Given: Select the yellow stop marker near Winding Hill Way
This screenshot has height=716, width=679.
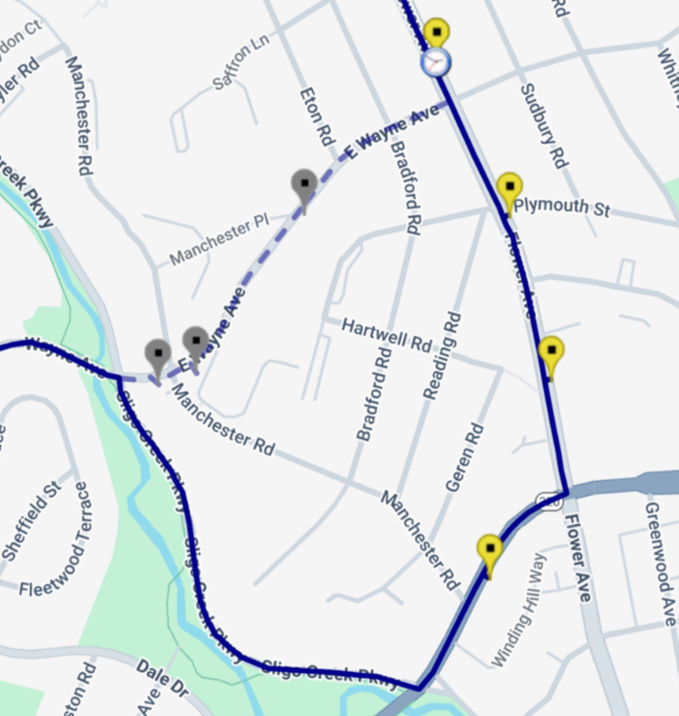Looking at the screenshot, I should click(x=489, y=550).
